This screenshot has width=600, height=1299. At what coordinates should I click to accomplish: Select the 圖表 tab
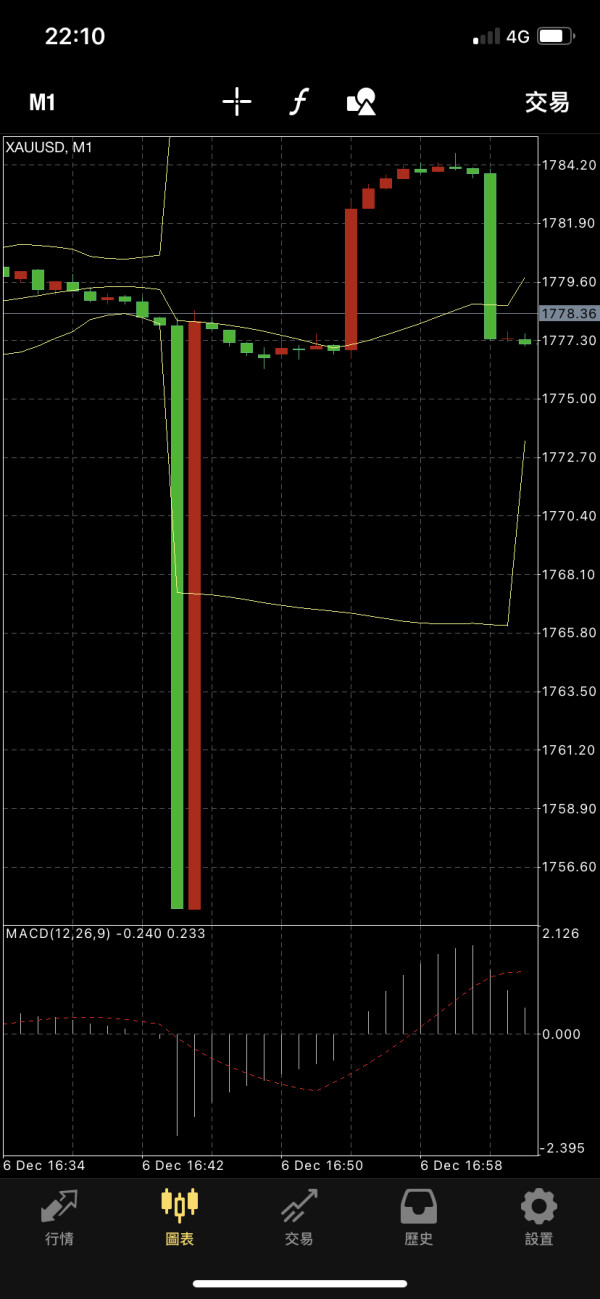pos(180,1218)
